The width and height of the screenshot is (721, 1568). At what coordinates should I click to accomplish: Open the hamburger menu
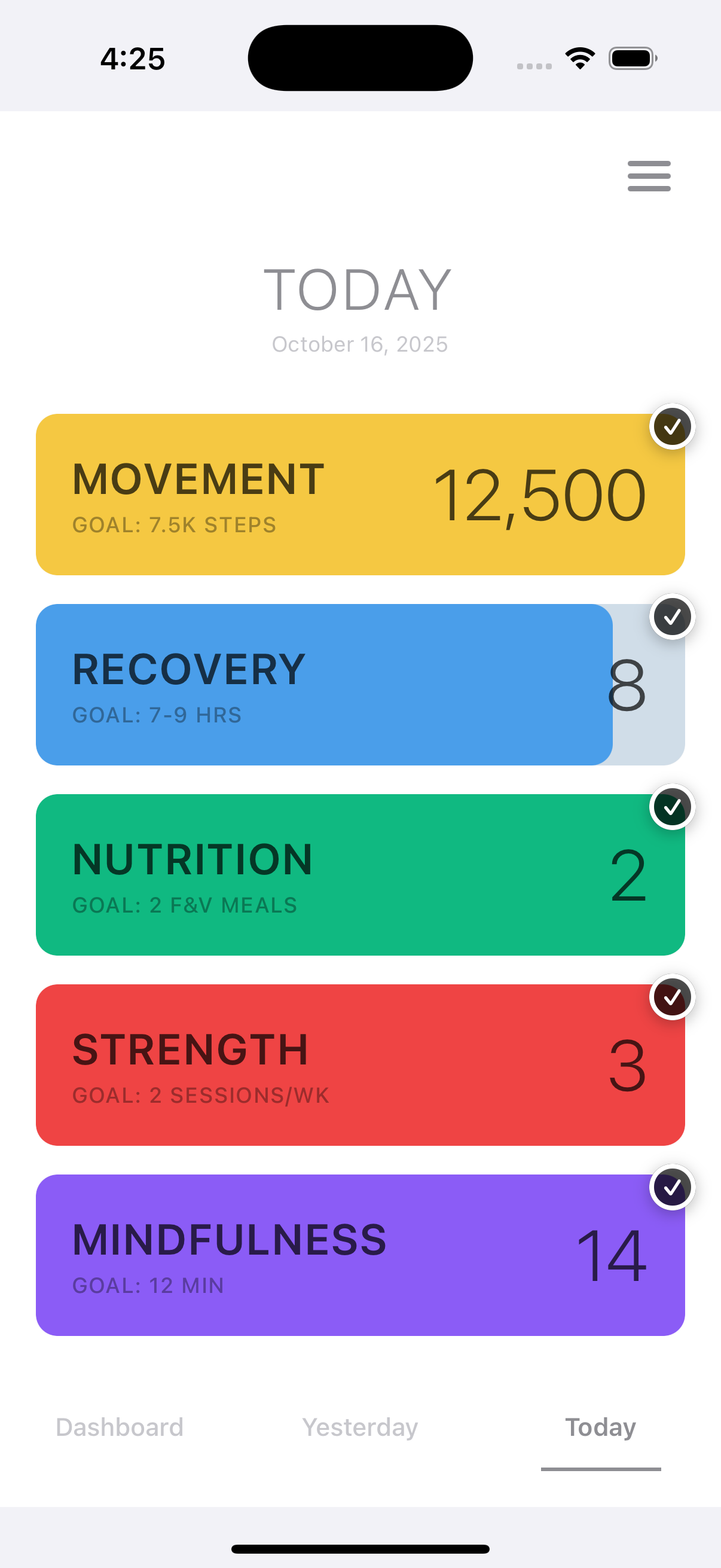click(649, 176)
